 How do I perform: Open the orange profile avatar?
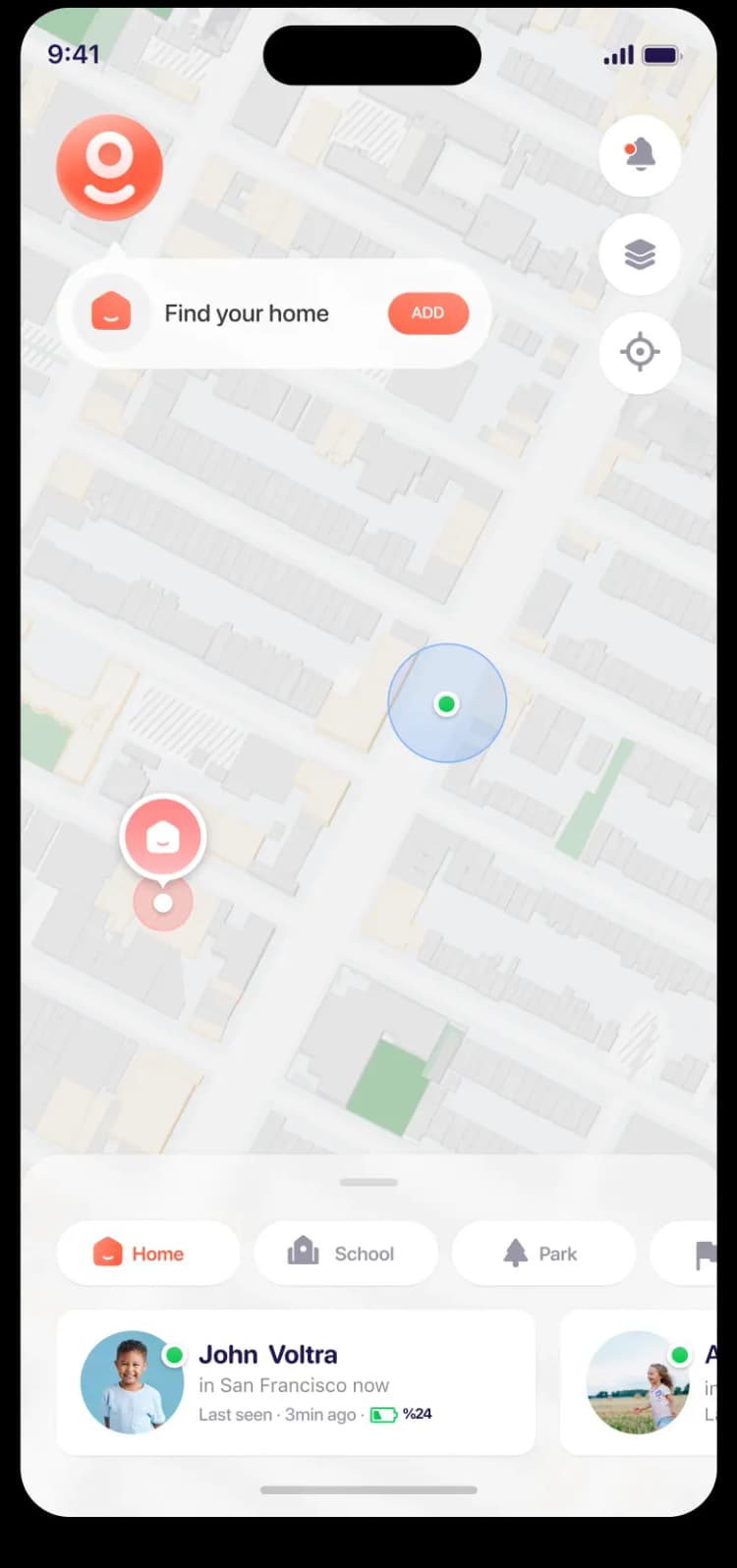pos(109,167)
